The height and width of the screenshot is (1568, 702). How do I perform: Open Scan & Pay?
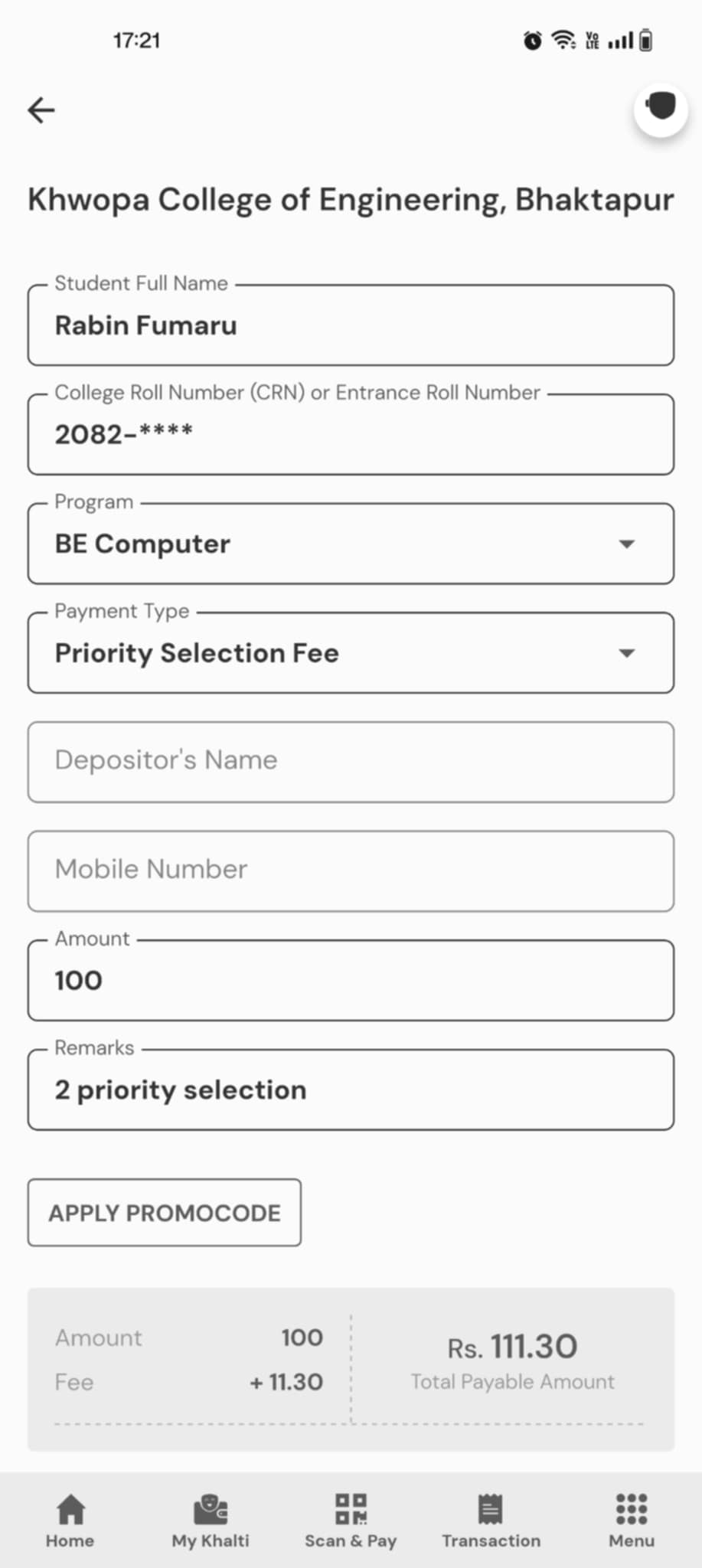351,1521
